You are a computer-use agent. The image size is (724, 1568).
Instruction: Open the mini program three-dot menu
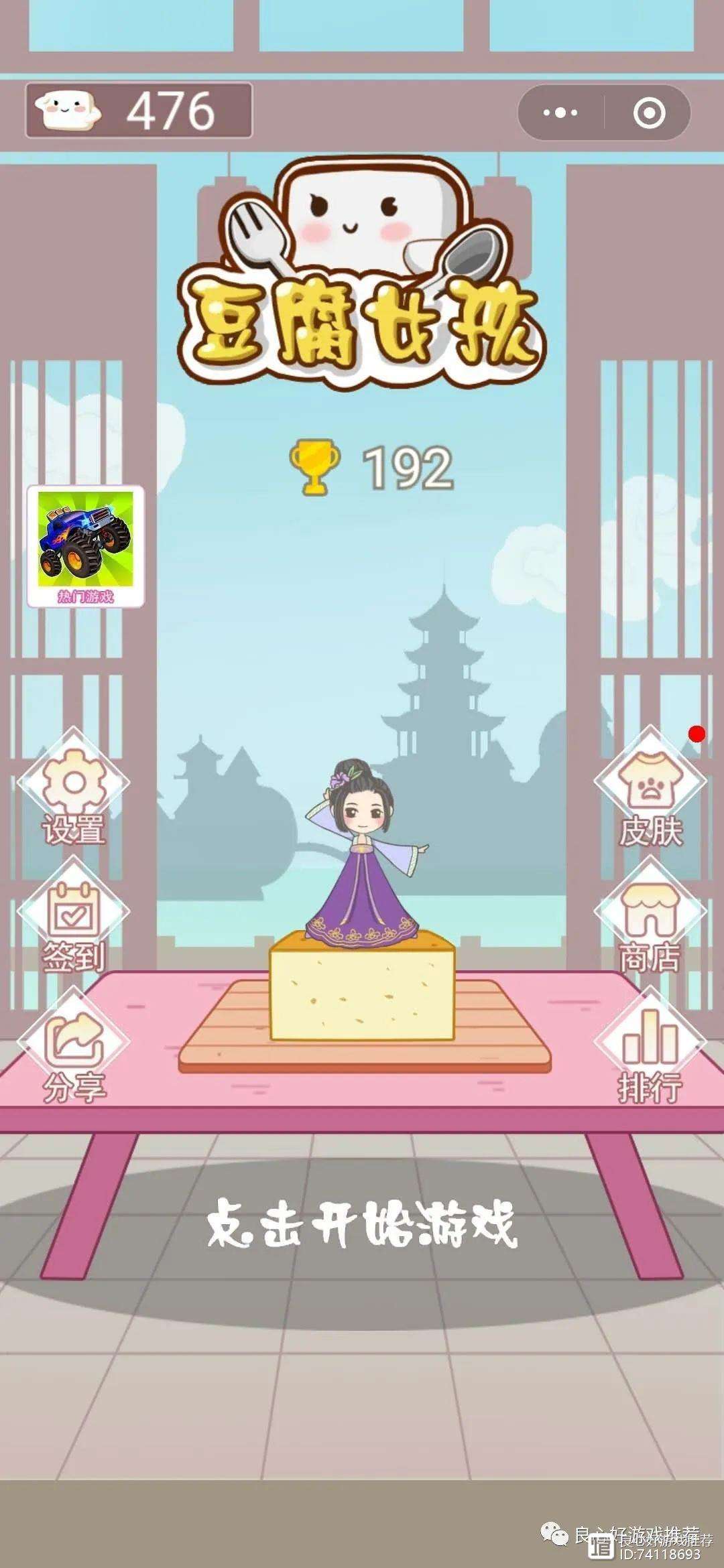[x=560, y=113]
